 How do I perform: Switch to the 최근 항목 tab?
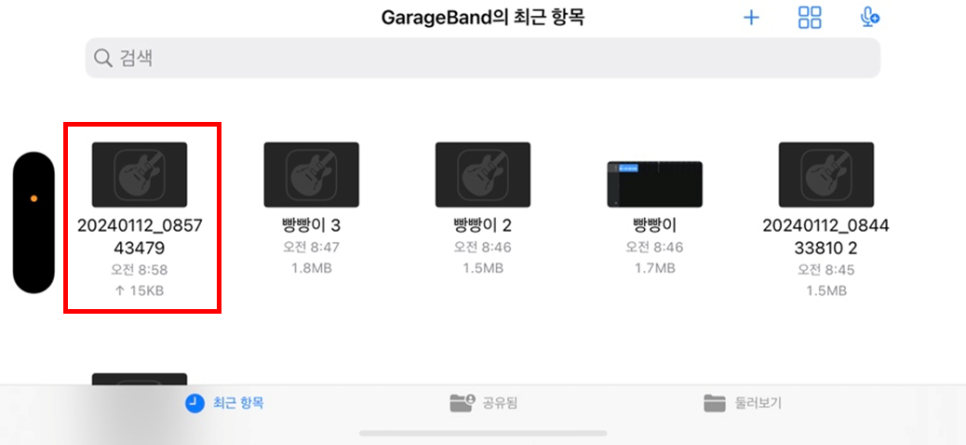226,403
